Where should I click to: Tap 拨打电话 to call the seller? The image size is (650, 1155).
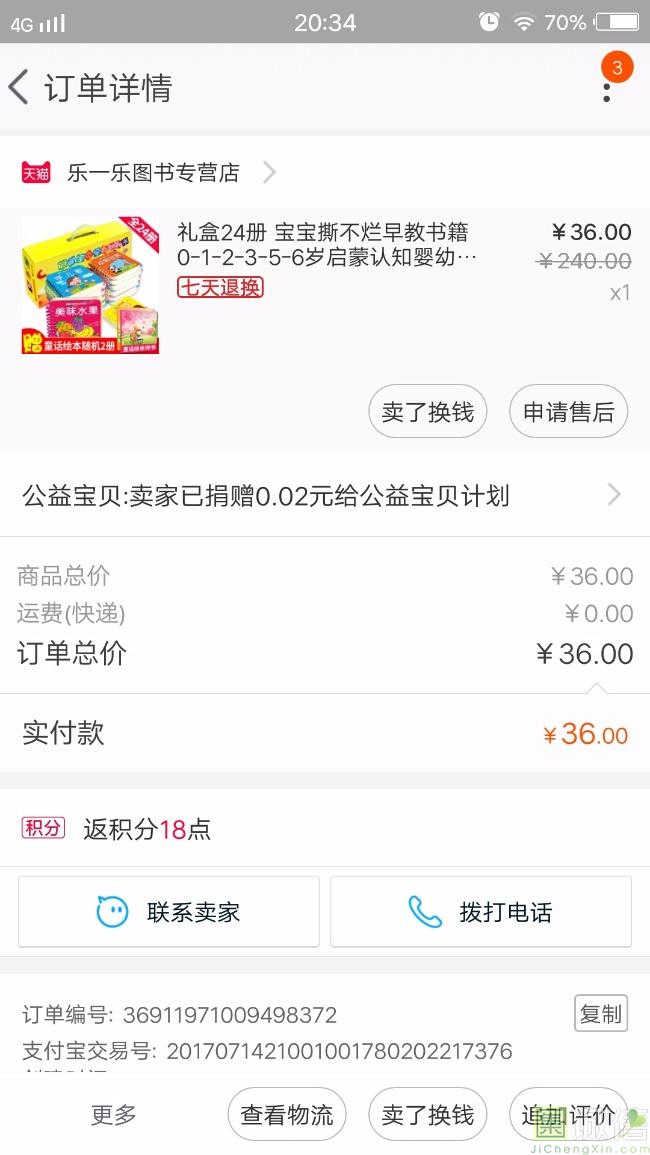pyautogui.click(x=481, y=912)
